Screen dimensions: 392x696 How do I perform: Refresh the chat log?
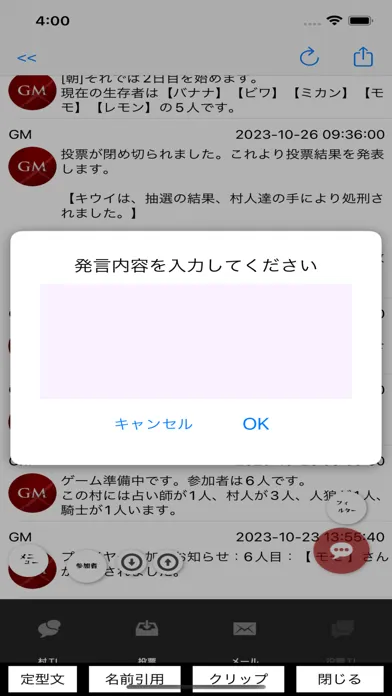point(309,57)
